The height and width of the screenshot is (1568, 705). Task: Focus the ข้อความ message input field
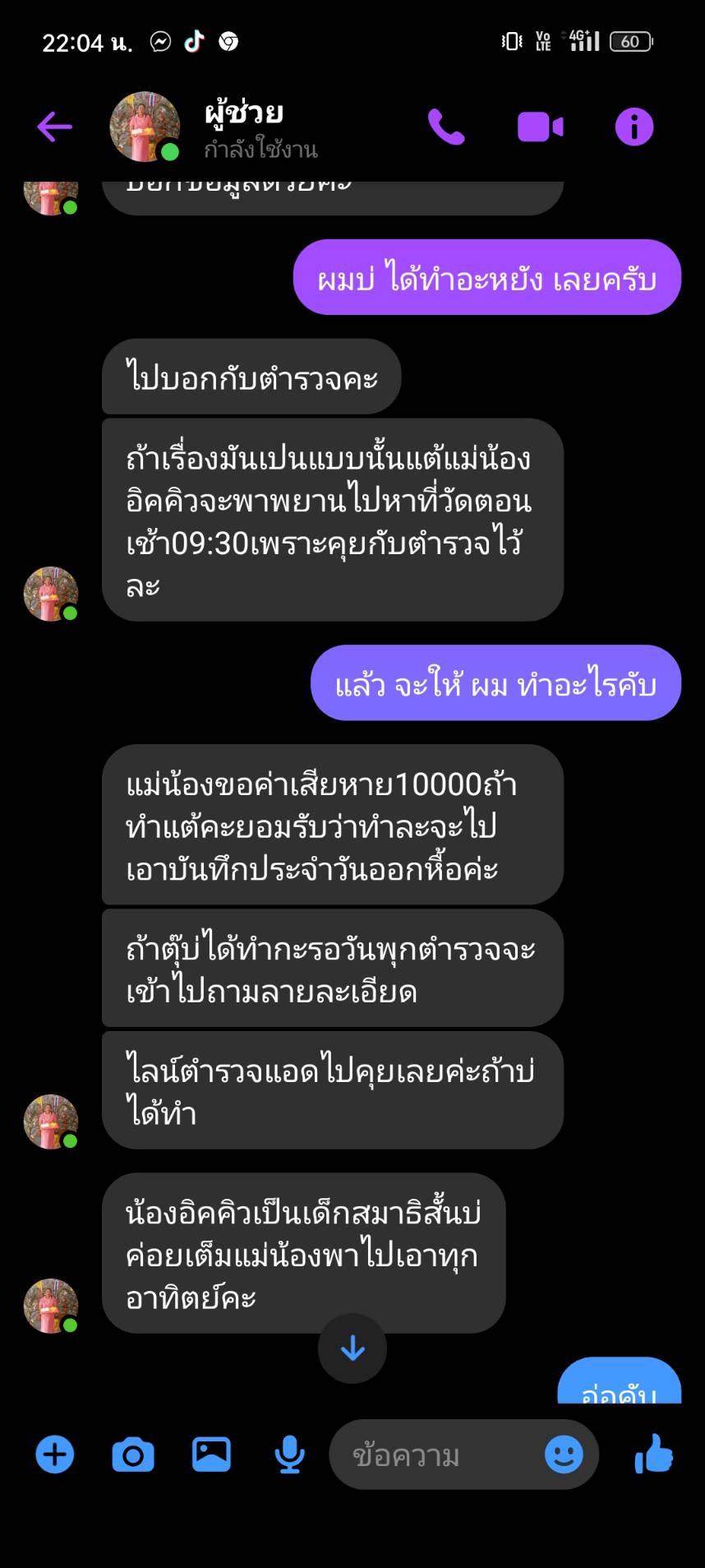tap(435, 1455)
